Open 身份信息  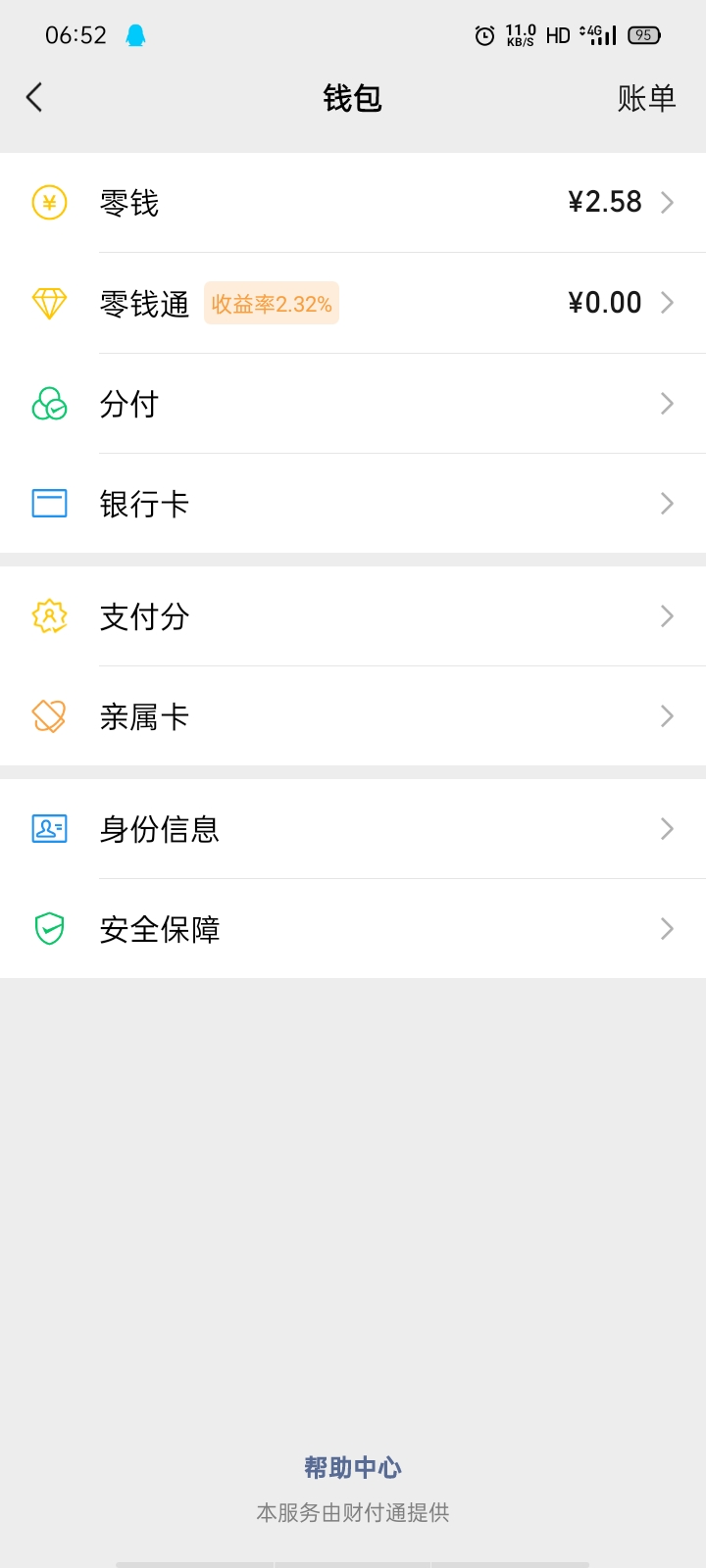pos(353,829)
